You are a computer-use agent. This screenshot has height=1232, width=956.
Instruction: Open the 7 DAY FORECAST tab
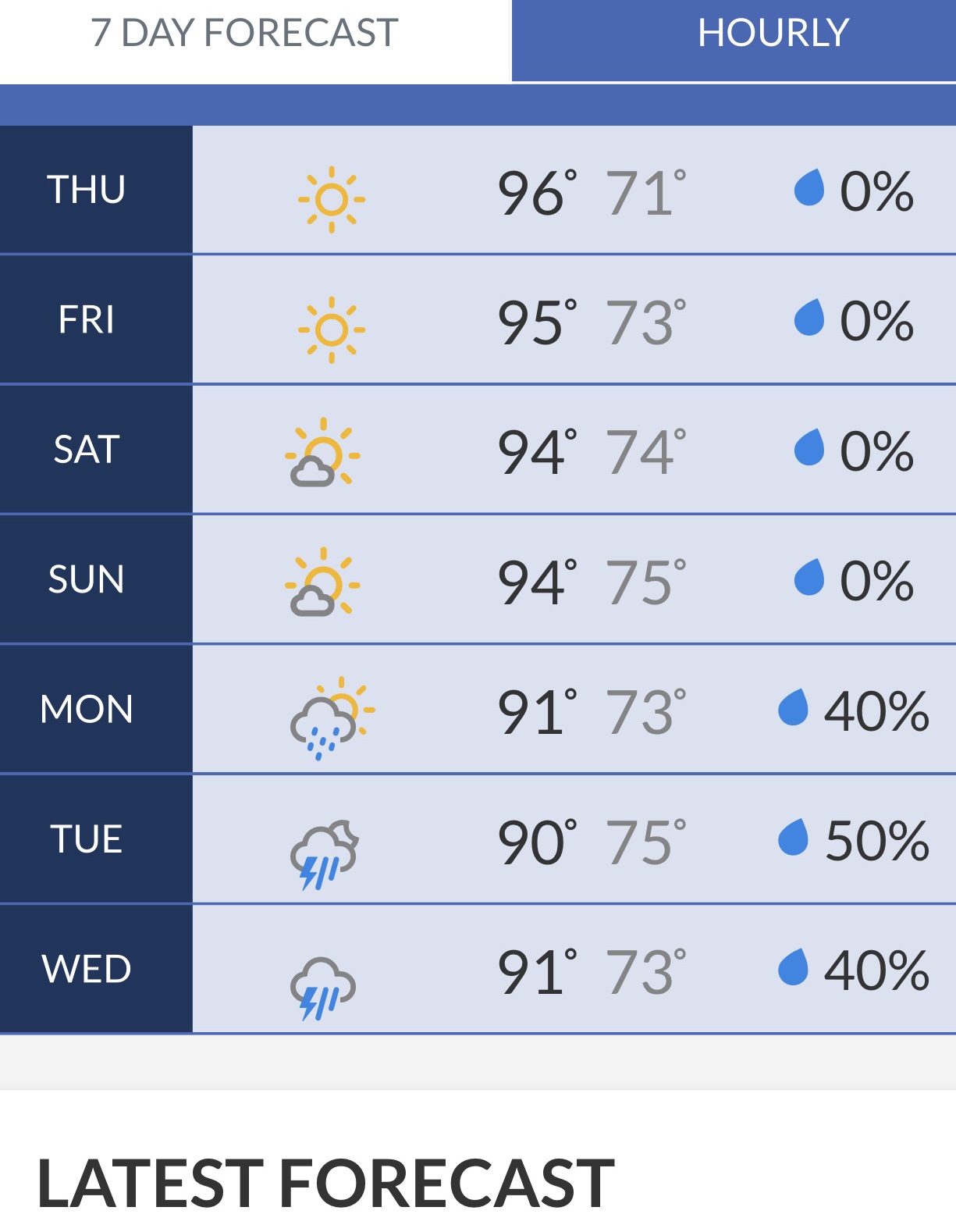[x=243, y=33]
